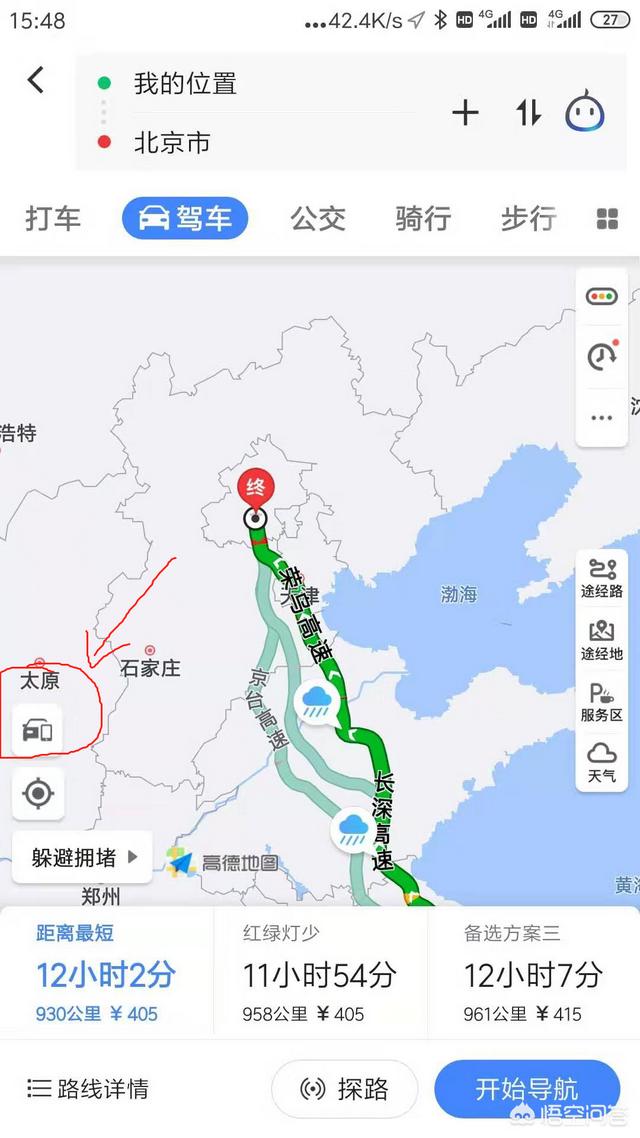Screen dimensions: 640x1138
Task: Open the voice assistant robot icon
Action: point(585,112)
